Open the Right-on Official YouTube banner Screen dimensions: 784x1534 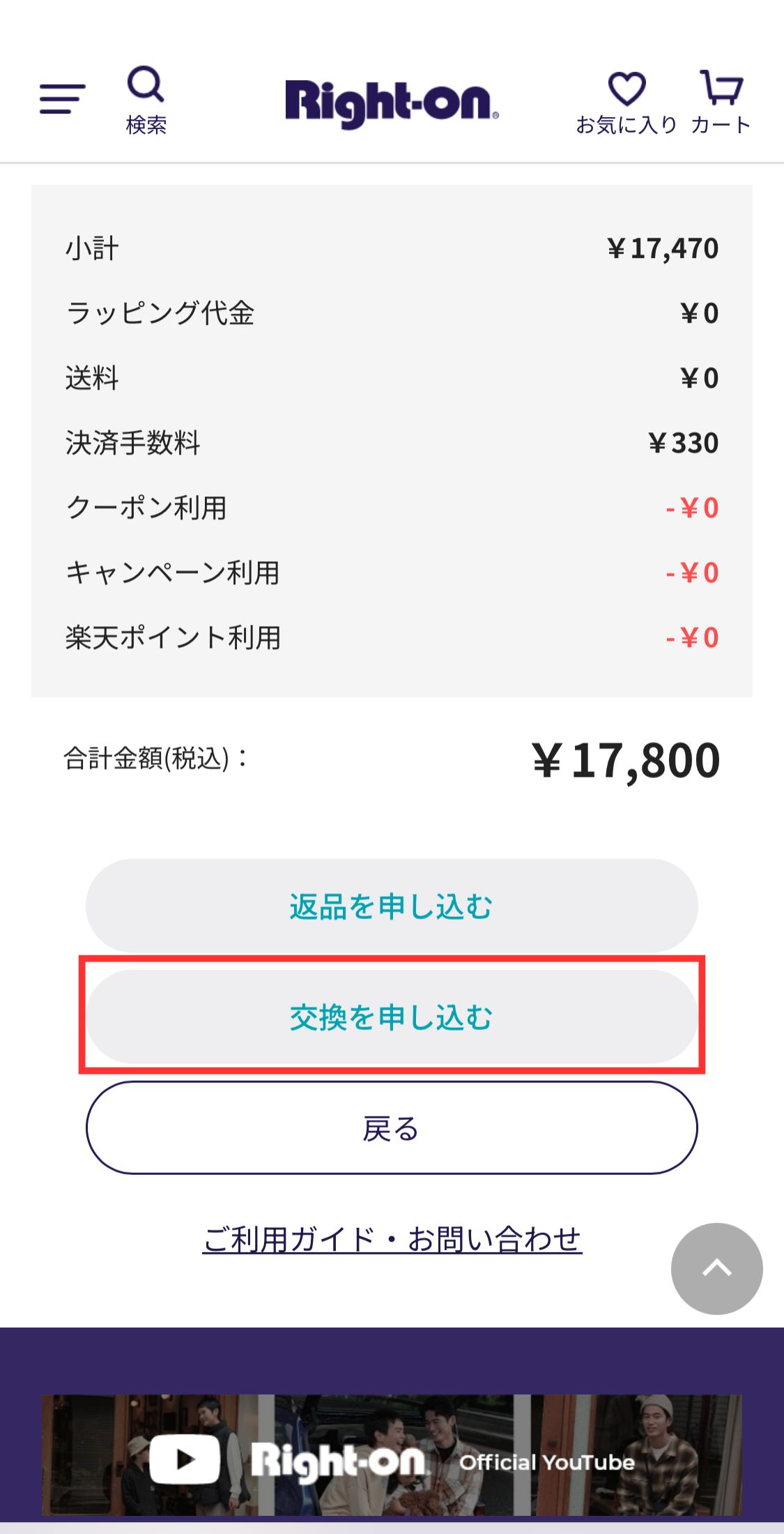click(392, 1455)
